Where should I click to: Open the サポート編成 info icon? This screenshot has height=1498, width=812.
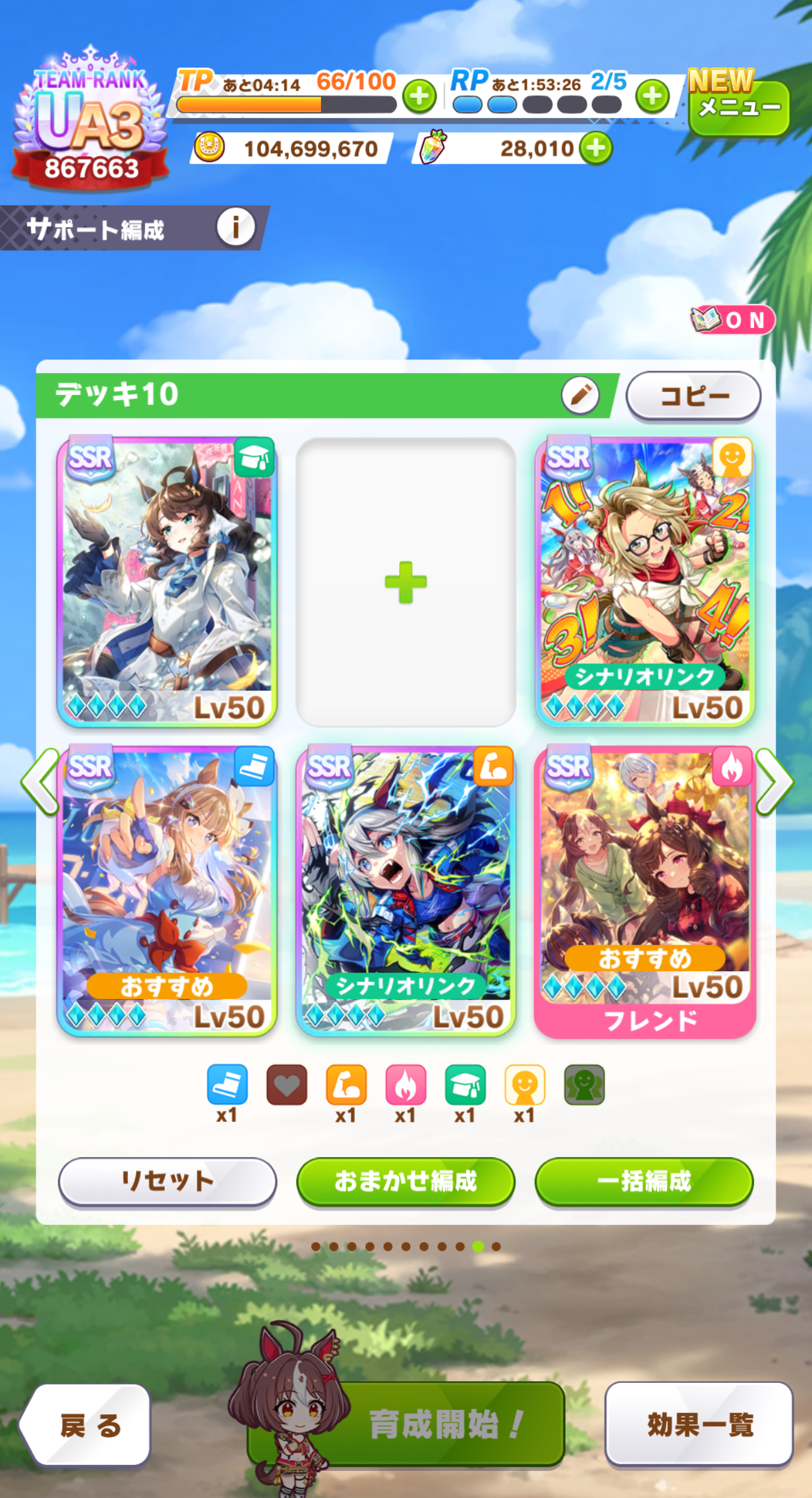click(x=236, y=227)
